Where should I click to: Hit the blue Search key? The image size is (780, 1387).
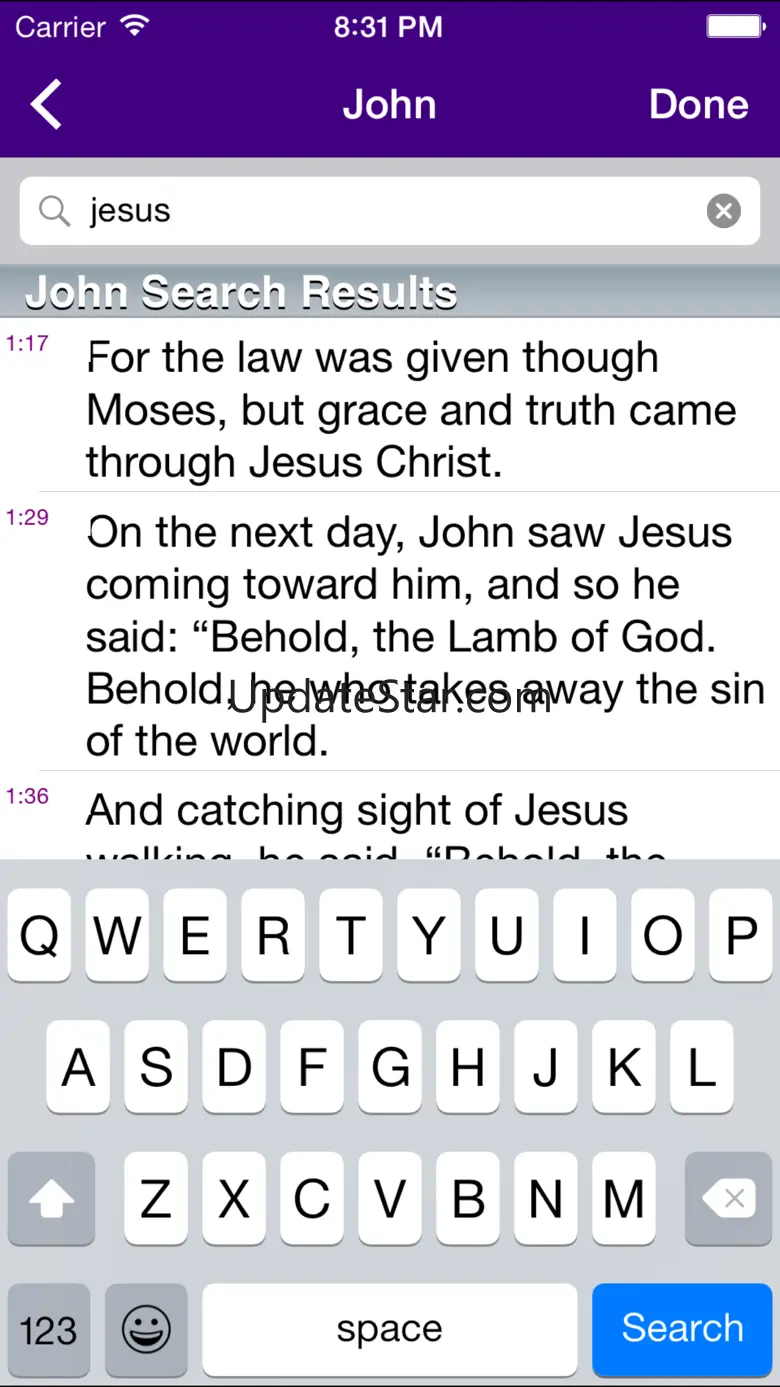tap(682, 1329)
